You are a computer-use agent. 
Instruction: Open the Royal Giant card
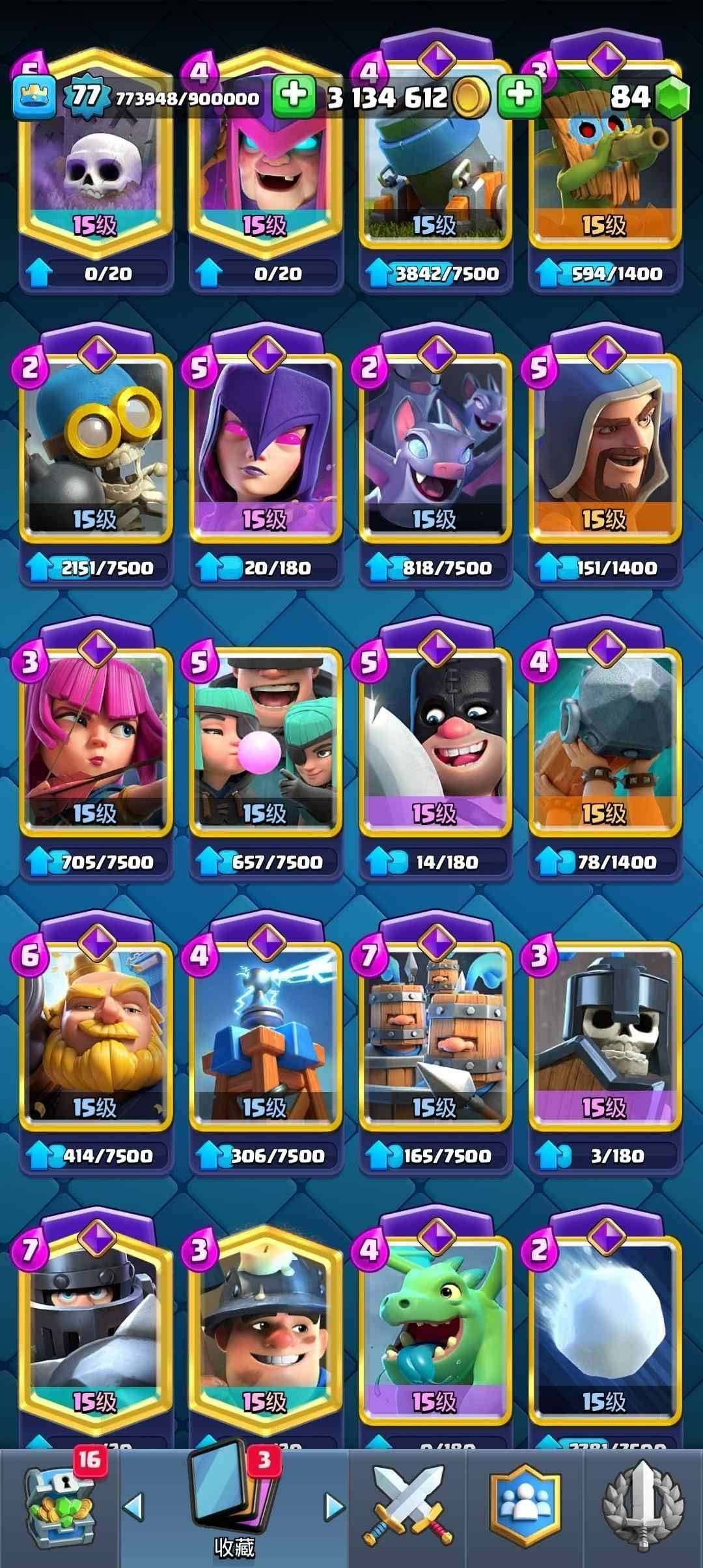(96, 1035)
